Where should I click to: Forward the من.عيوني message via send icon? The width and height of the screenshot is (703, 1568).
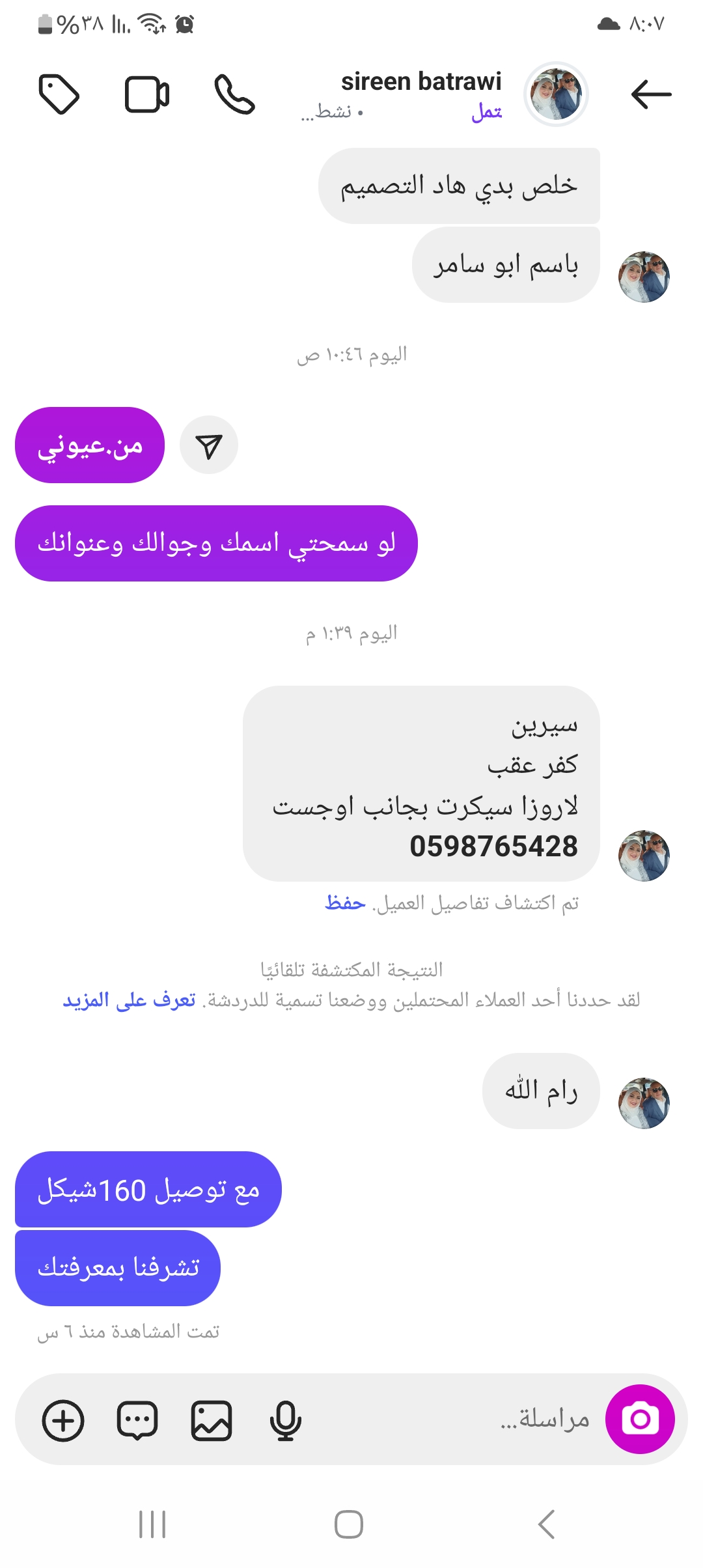209,445
